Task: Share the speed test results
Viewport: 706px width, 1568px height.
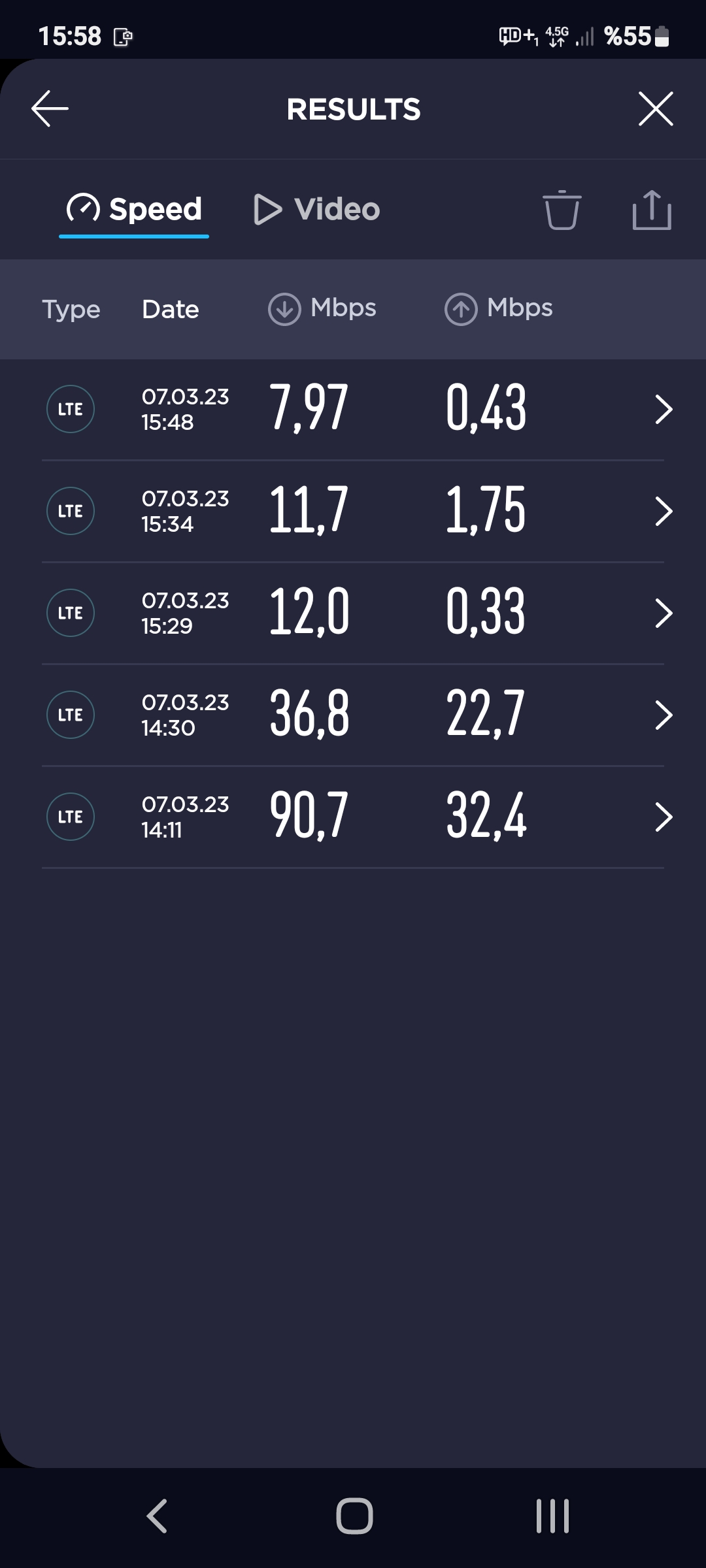Action: pyautogui.click(x=652, y=210)
